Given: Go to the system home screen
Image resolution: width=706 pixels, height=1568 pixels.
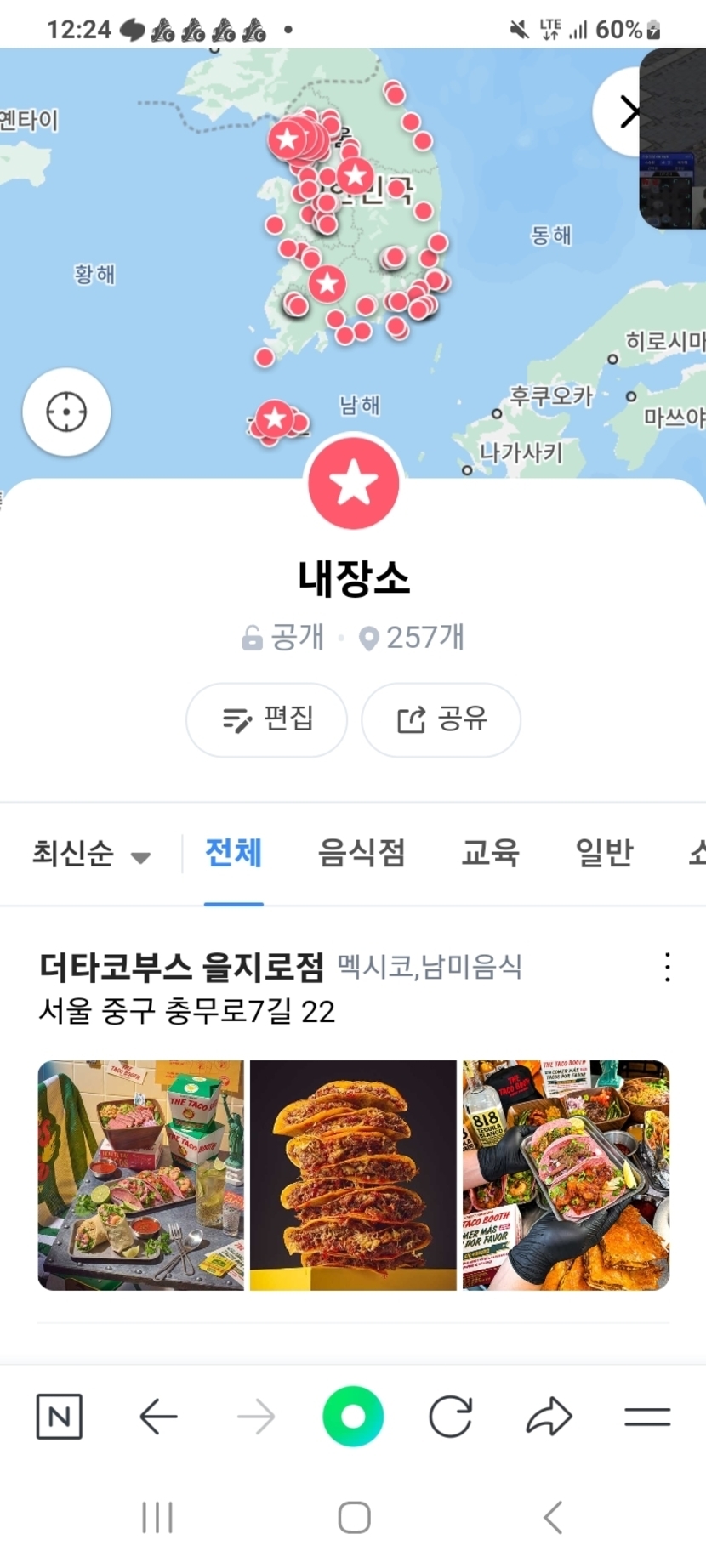Looking at the screenshot, I should tap(354, 1517).
